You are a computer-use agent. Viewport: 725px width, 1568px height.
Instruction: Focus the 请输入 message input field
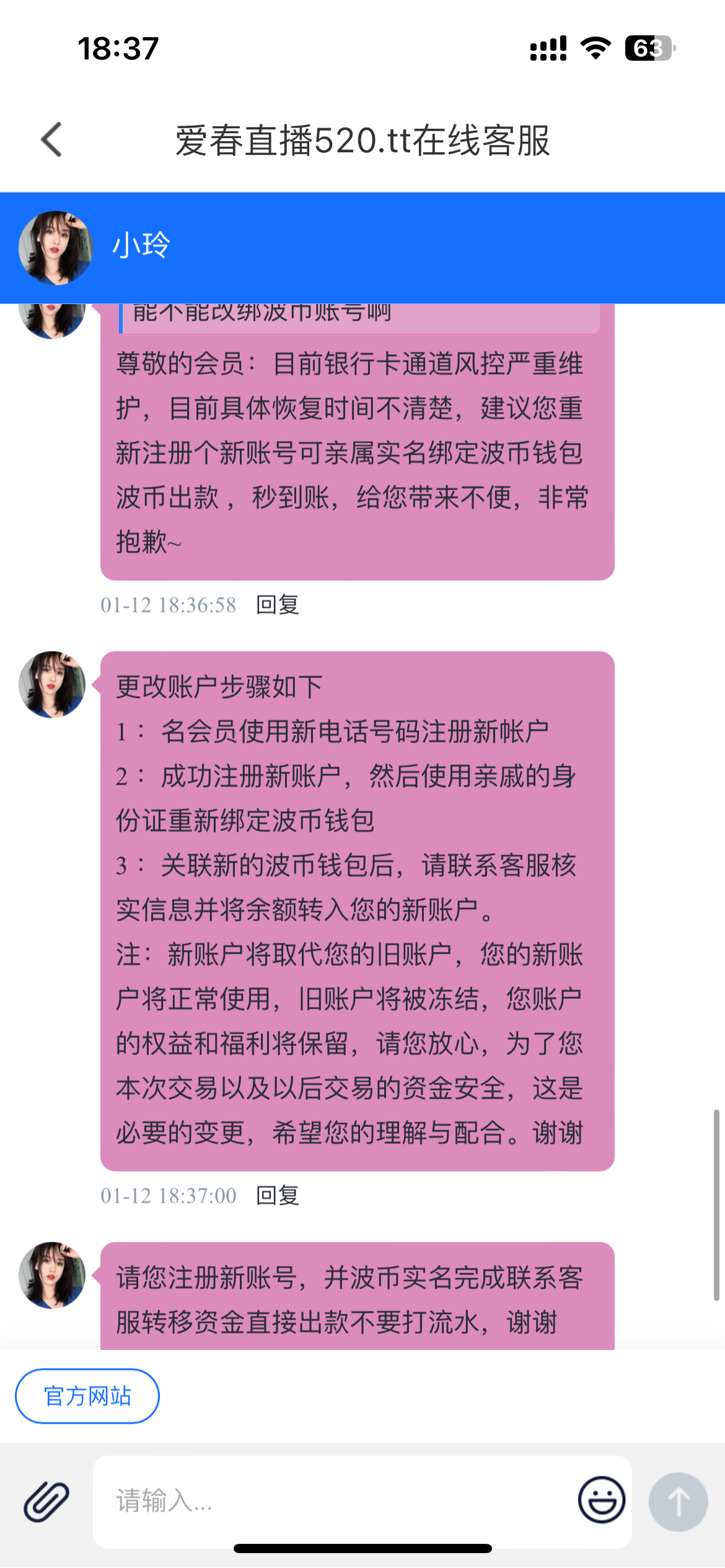point(335,1501)
